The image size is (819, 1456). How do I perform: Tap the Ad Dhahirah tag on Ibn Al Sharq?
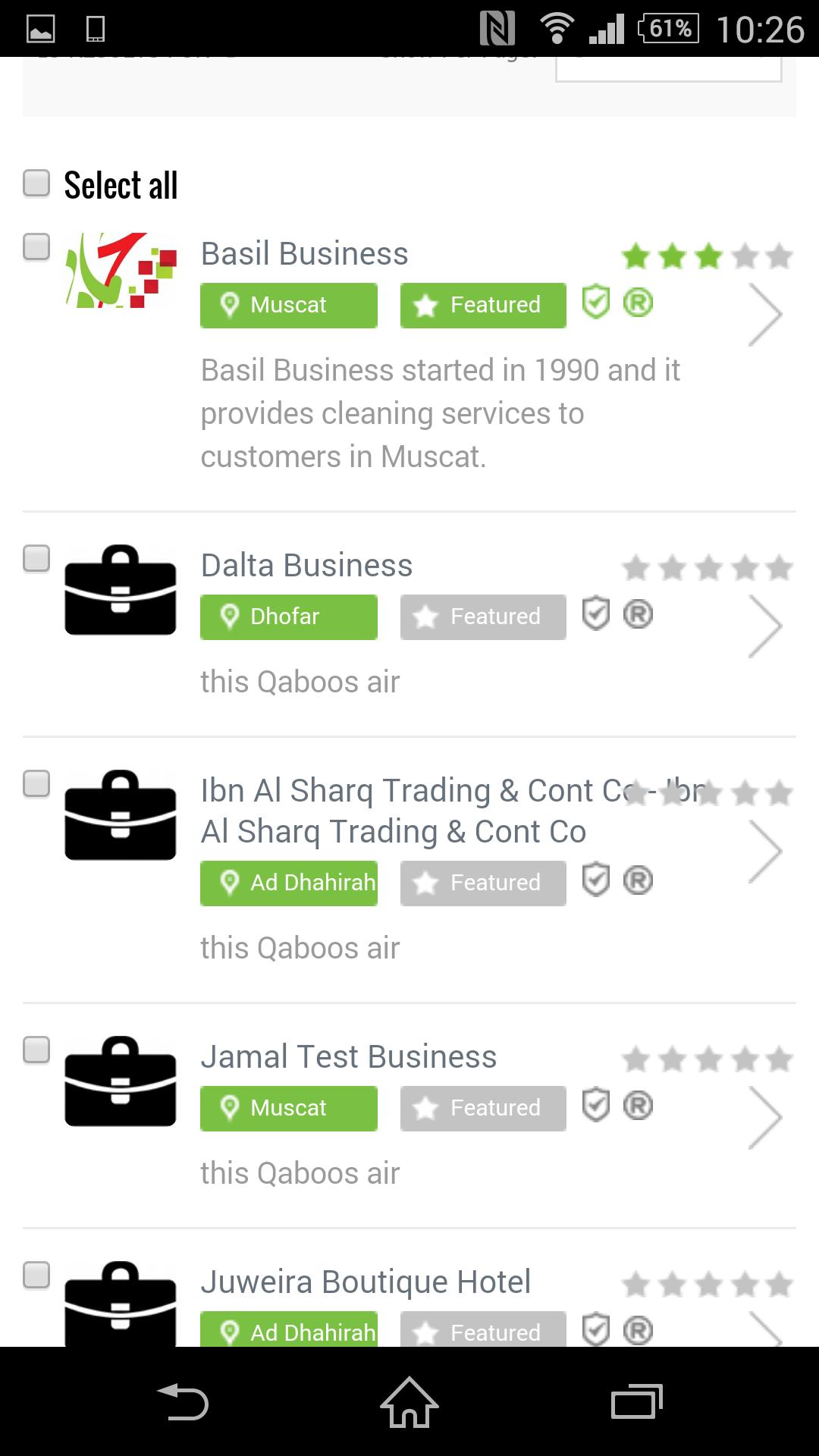[x=289, y=883]
